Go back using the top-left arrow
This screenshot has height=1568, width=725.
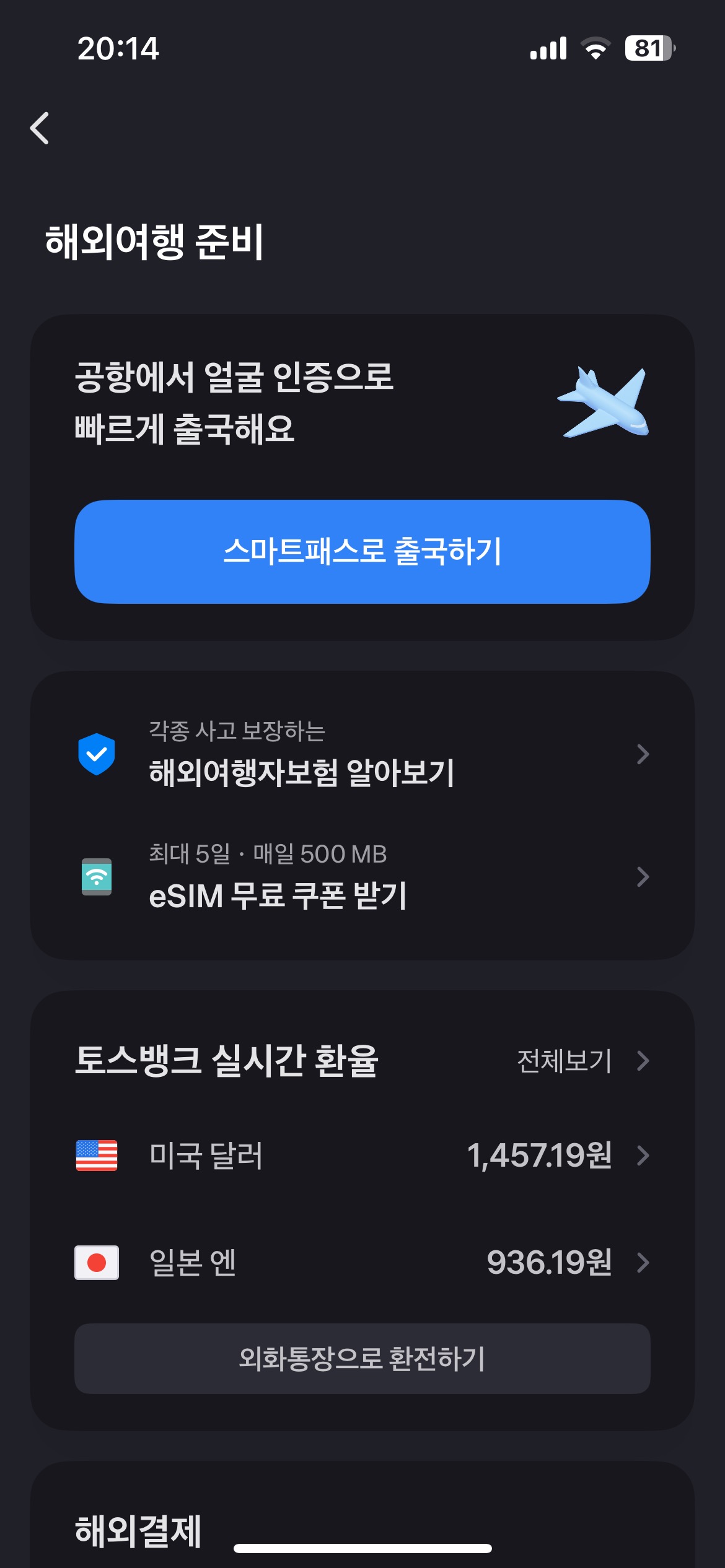pos(40,128)
